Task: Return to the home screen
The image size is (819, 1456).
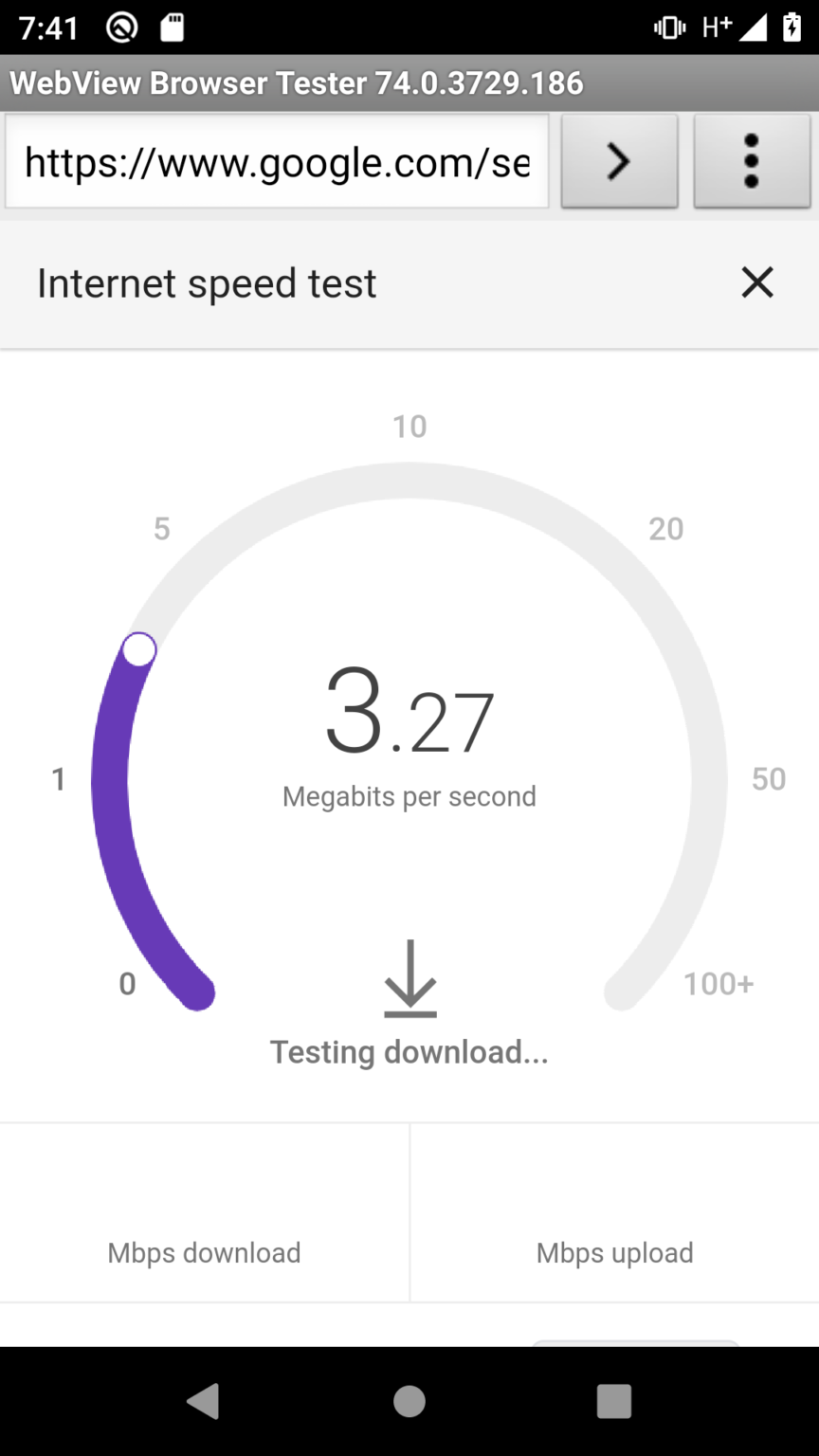Action: click(409, 1401)
